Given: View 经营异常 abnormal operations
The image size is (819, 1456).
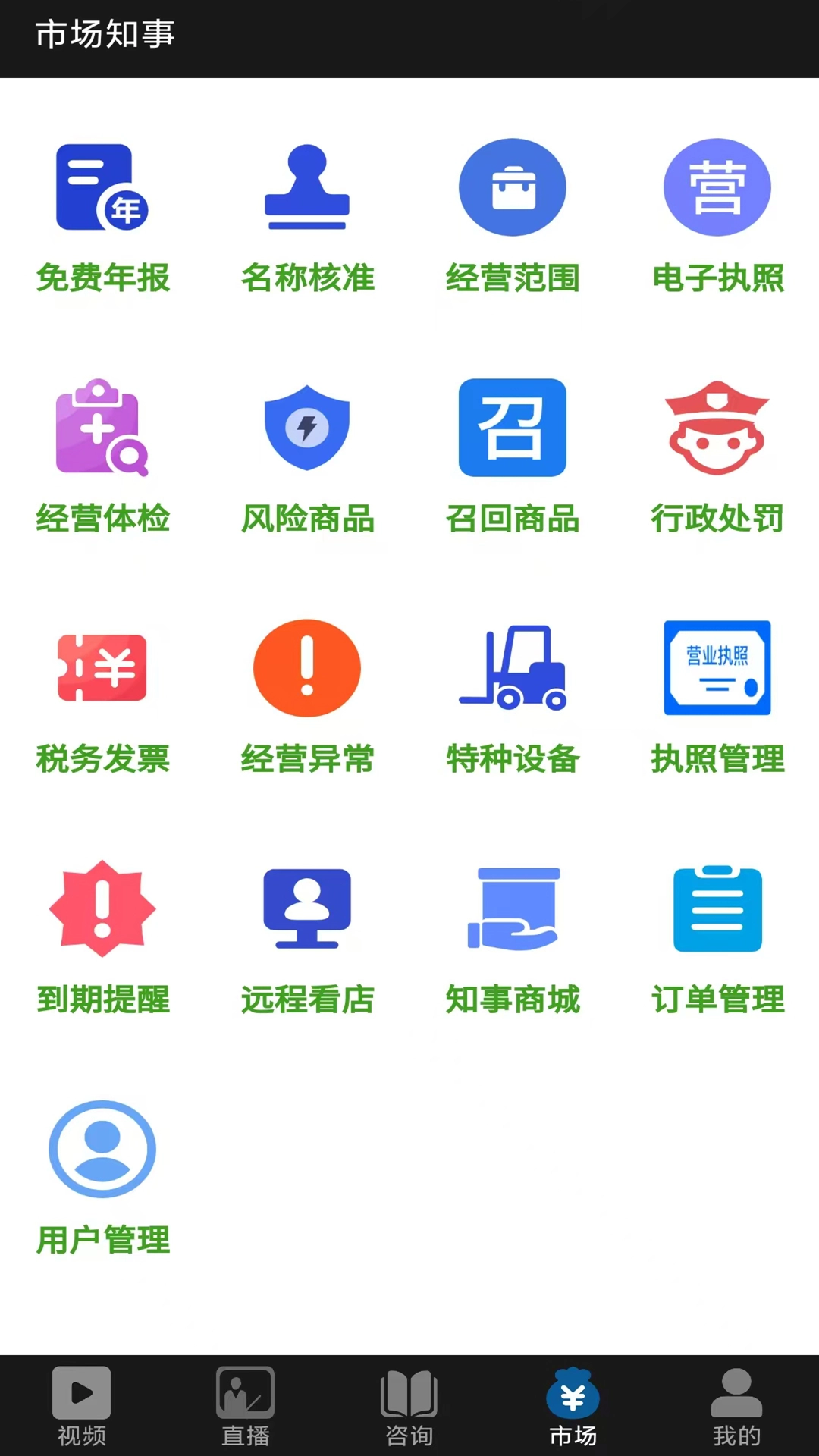Looking at the screenshot, I should (307, 669).
